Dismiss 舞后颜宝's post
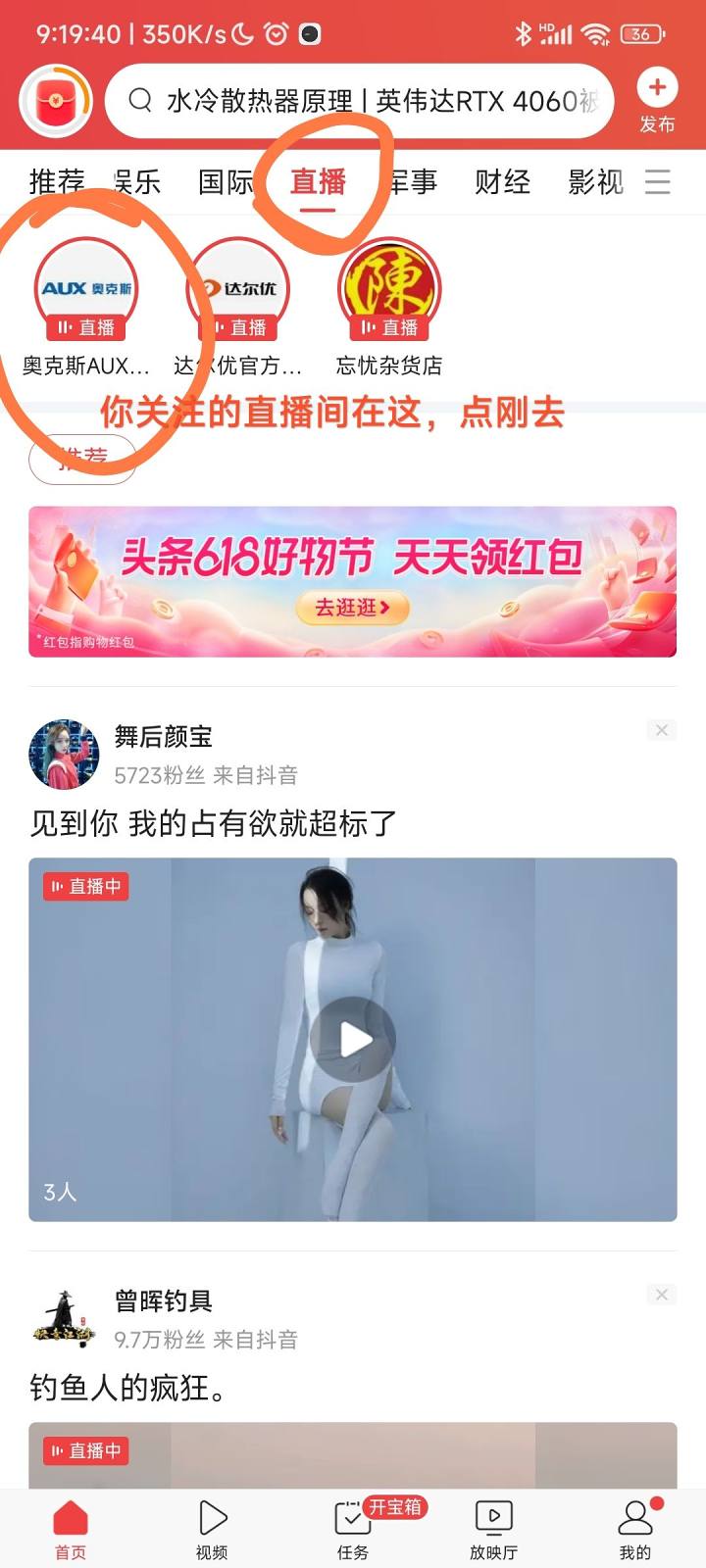The height and width of the screenshot is (1568, 706). pyautogui.click(x=662, y=730)
